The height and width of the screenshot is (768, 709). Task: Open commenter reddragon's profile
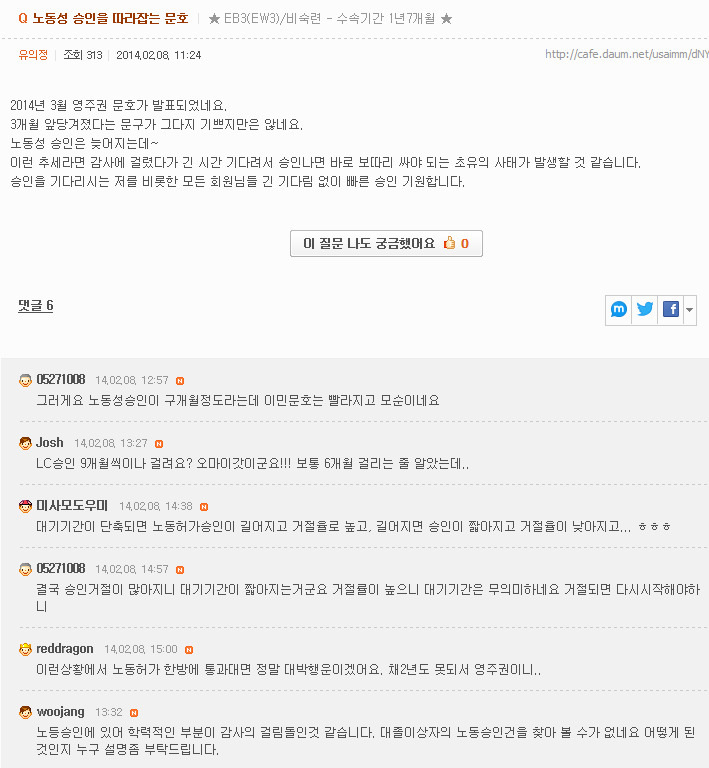coord(65,648)
